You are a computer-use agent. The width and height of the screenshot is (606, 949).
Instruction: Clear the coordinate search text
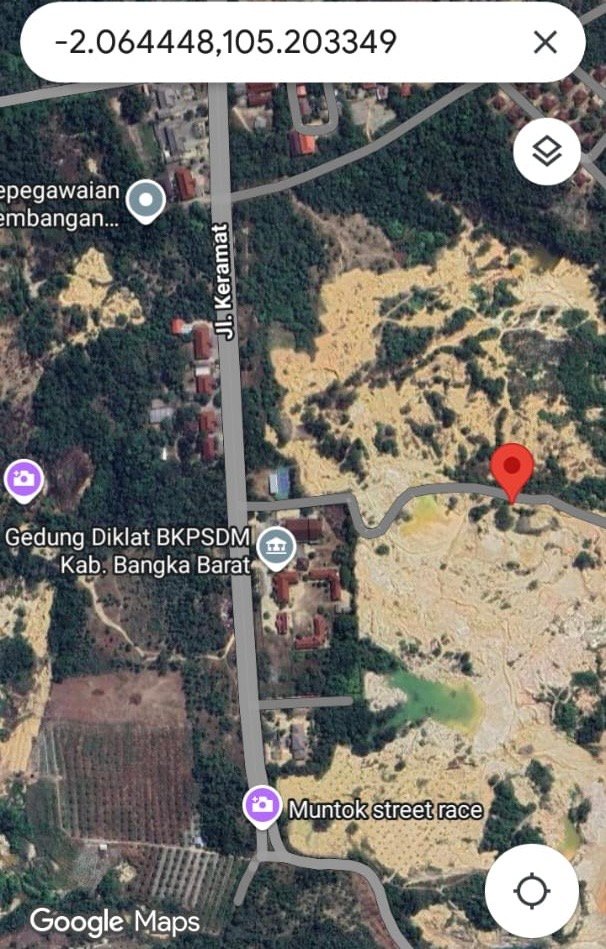pos(545,42)
